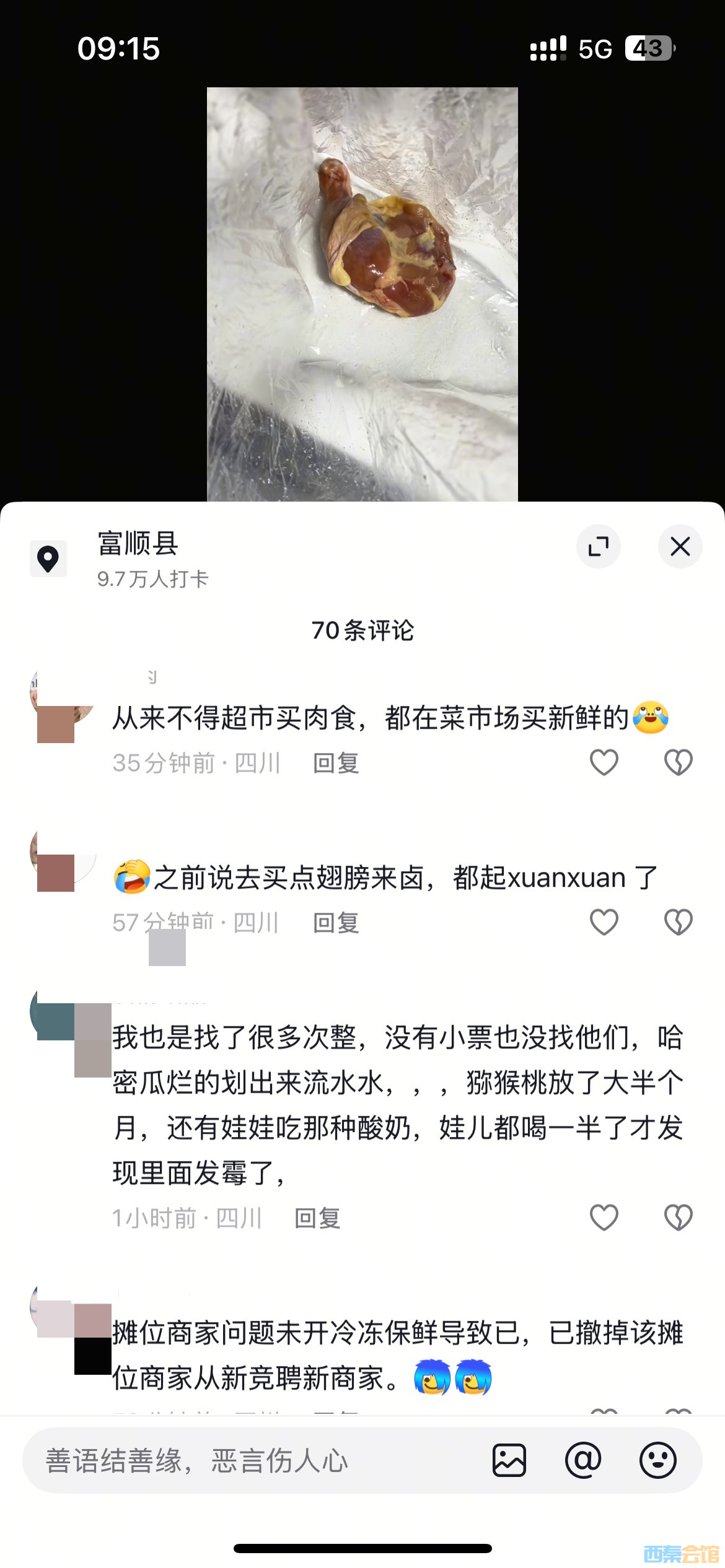725x1568 pixels.
Task: Reply to the comment posted 1小时前
Action: (317, 1218)
